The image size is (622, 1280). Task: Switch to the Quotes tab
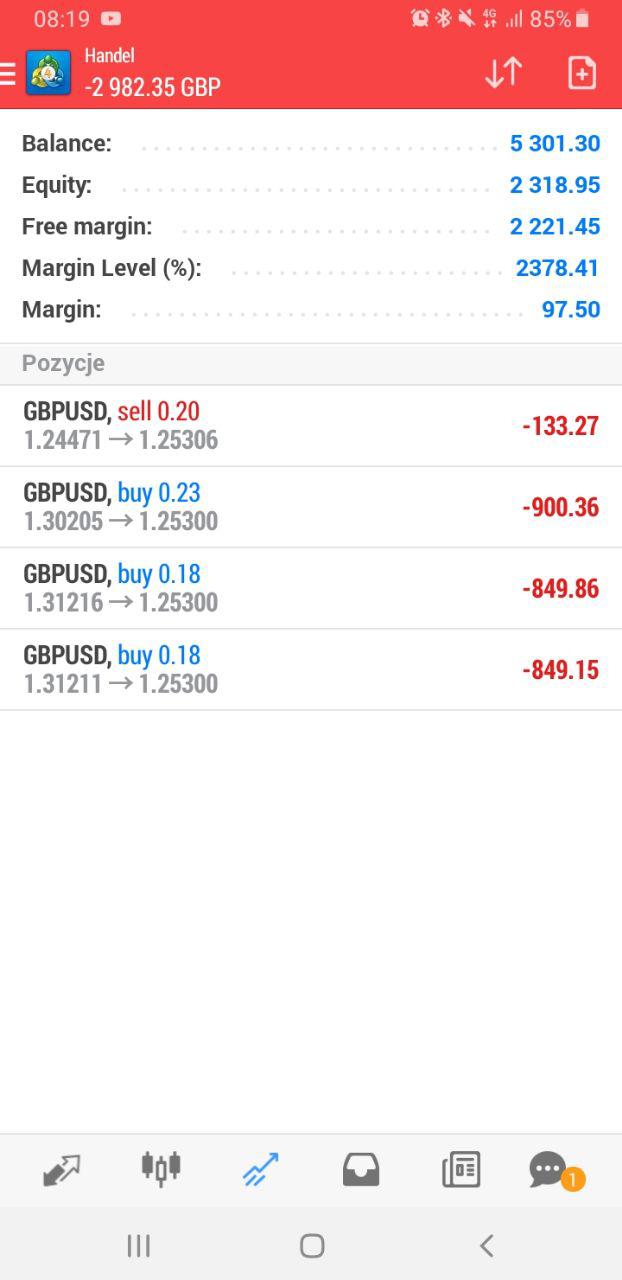(x=61, y=1169)
